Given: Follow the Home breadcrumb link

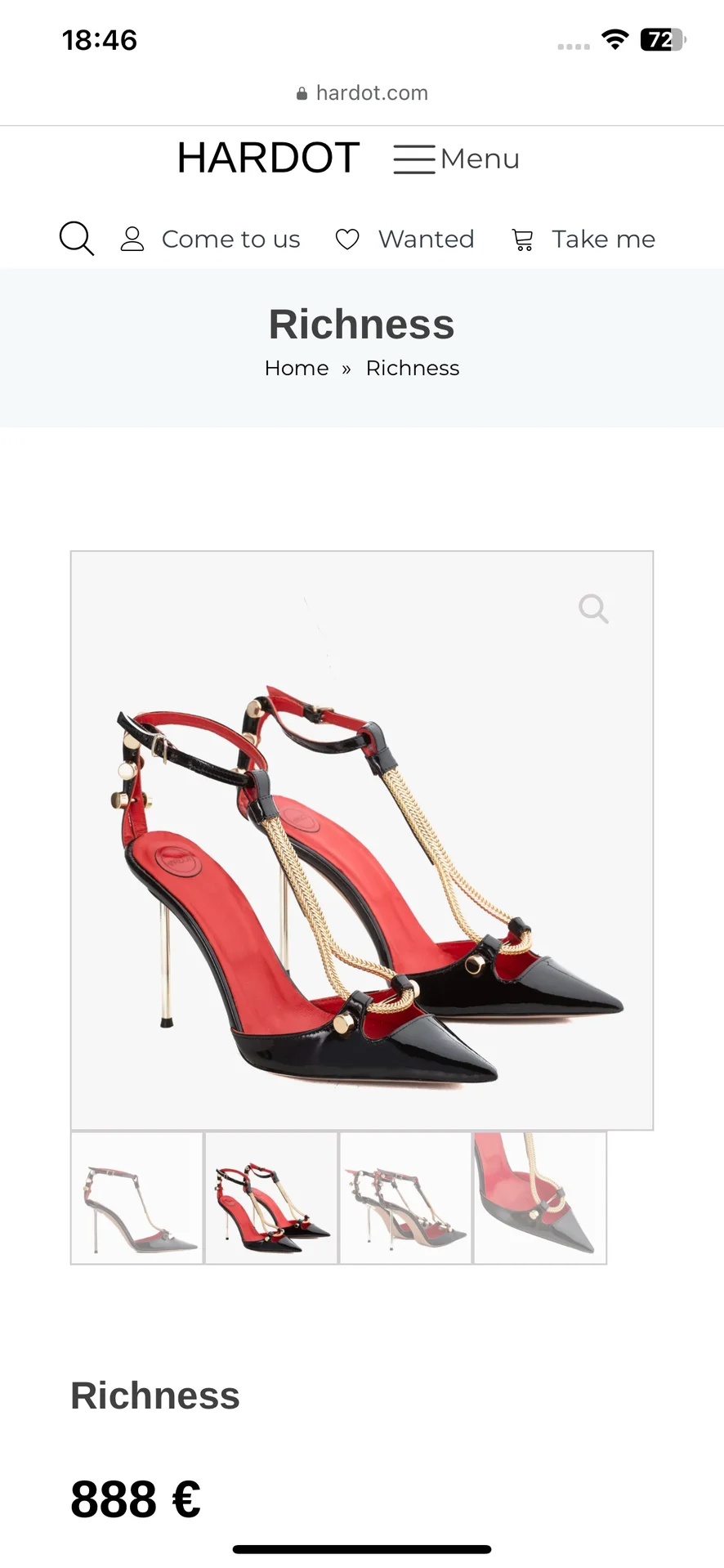Looking at the screenshot, I should pos(297,368).
